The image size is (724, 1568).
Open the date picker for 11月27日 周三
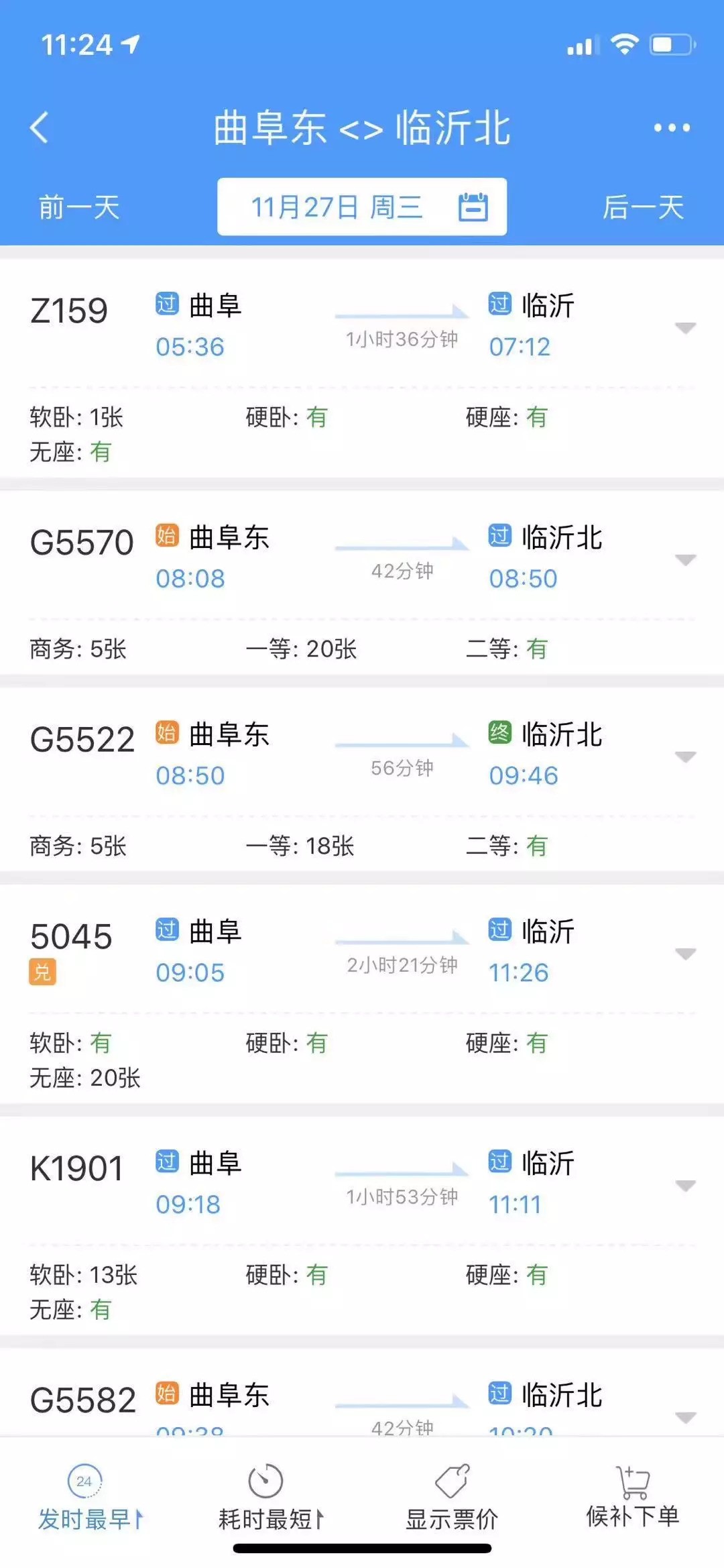coord(362,207)
